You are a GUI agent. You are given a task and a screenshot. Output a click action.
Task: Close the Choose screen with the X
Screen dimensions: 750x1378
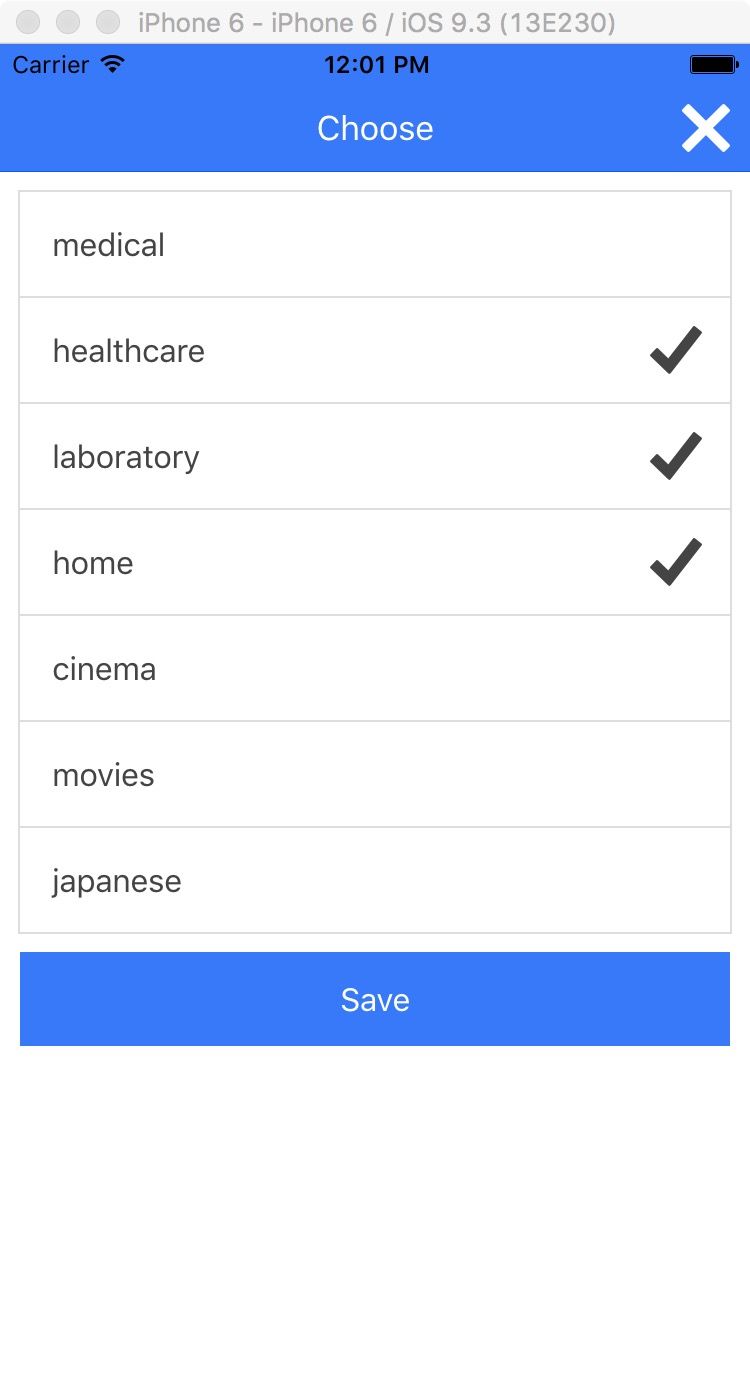click(x=705, y=129)
